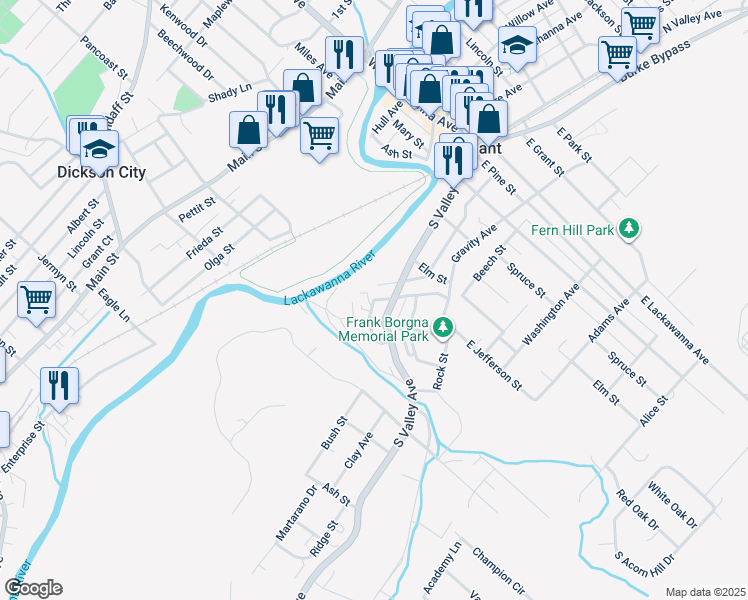Select the restaurant marker near Enterprise St

click(x=60, y=389)
